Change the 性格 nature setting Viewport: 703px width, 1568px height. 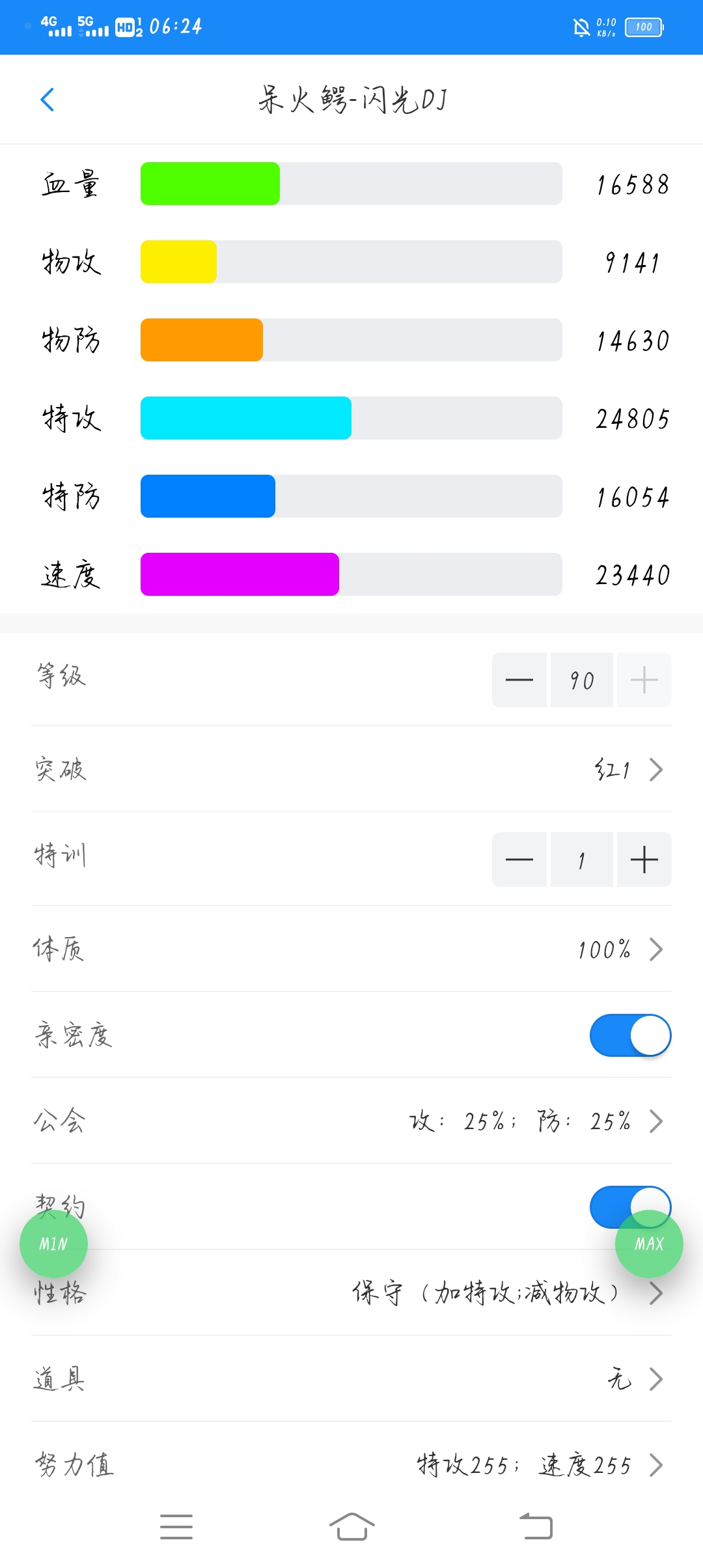pyautogui.click(x=508, y=1293)
